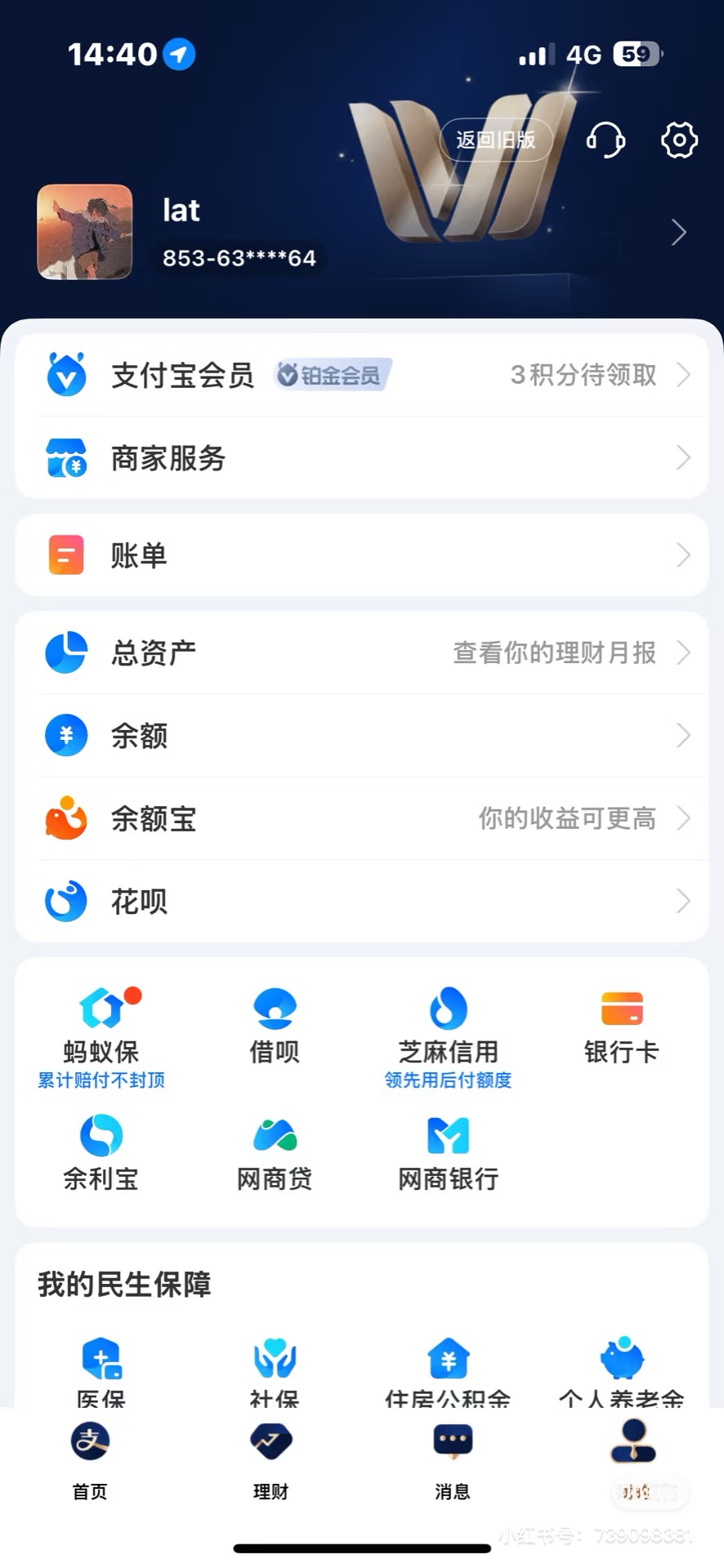Image resolution: width=724 pixels, height=1568 pixels.
Task: Check the 余额 row
Action: click(x=361, y=736)
